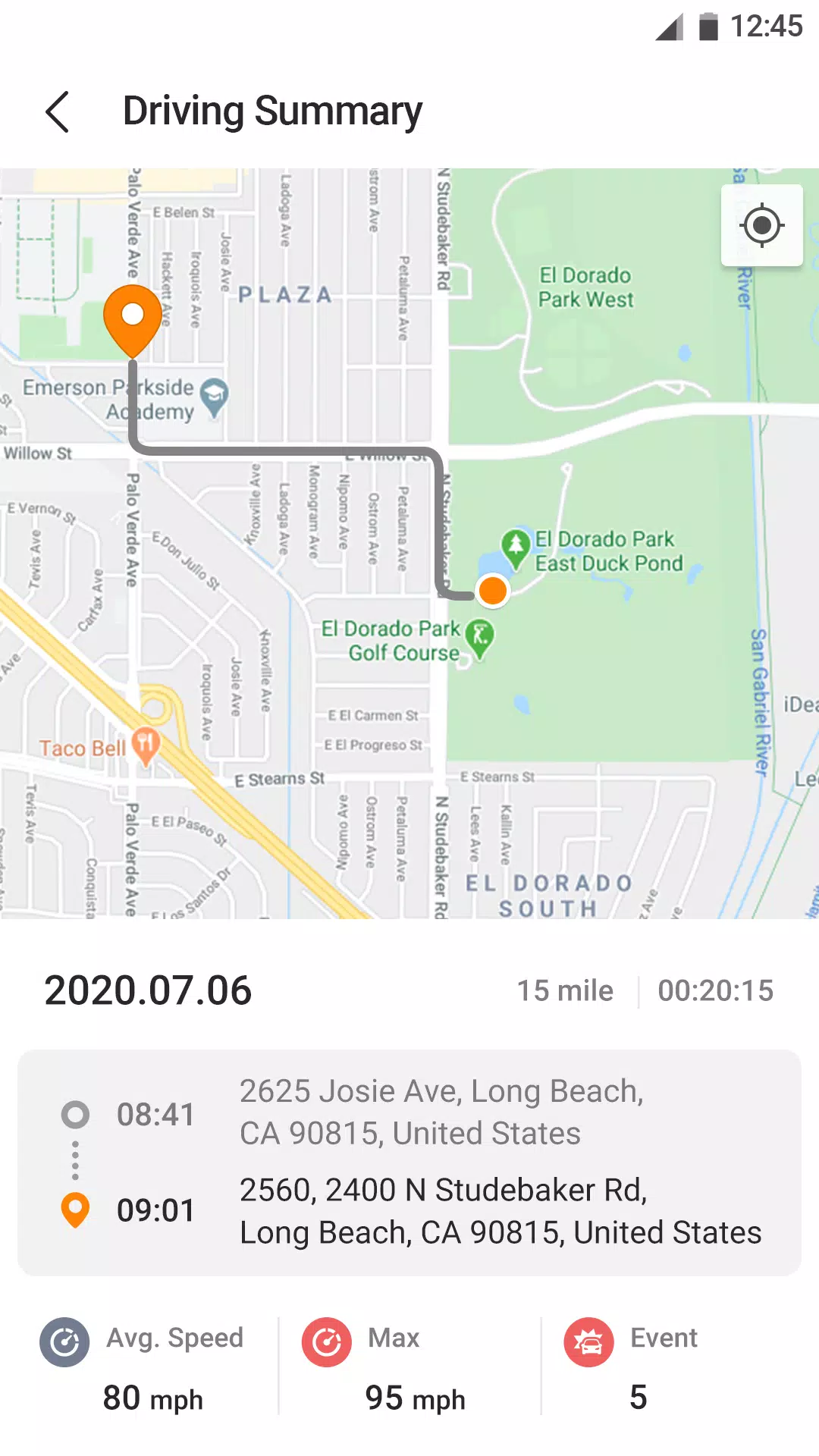Tap the orange start pin on map
The width and height of the screenshot is (819, 1456).
coord(133,317)
